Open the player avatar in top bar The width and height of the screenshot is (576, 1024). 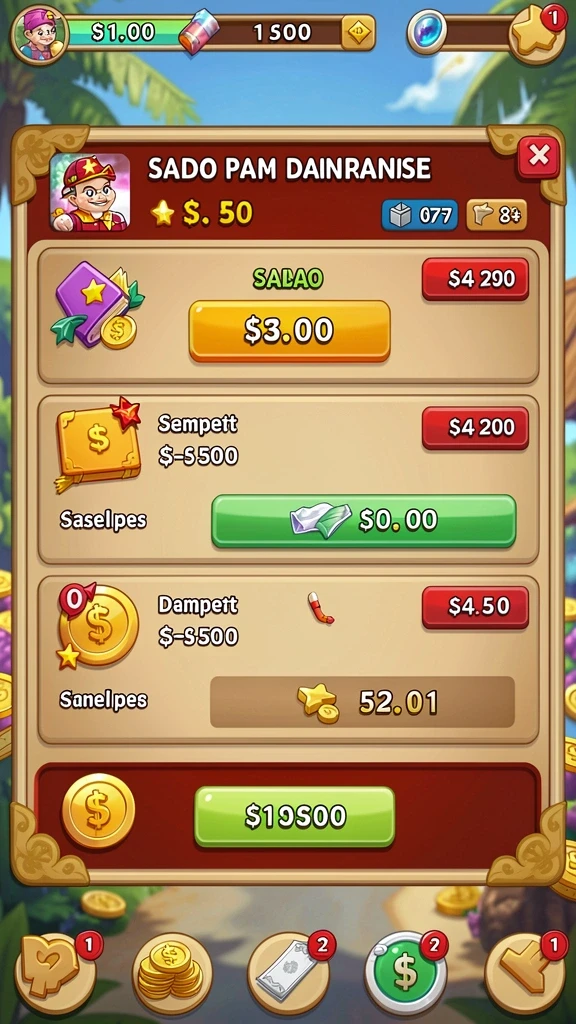(38, 34)
